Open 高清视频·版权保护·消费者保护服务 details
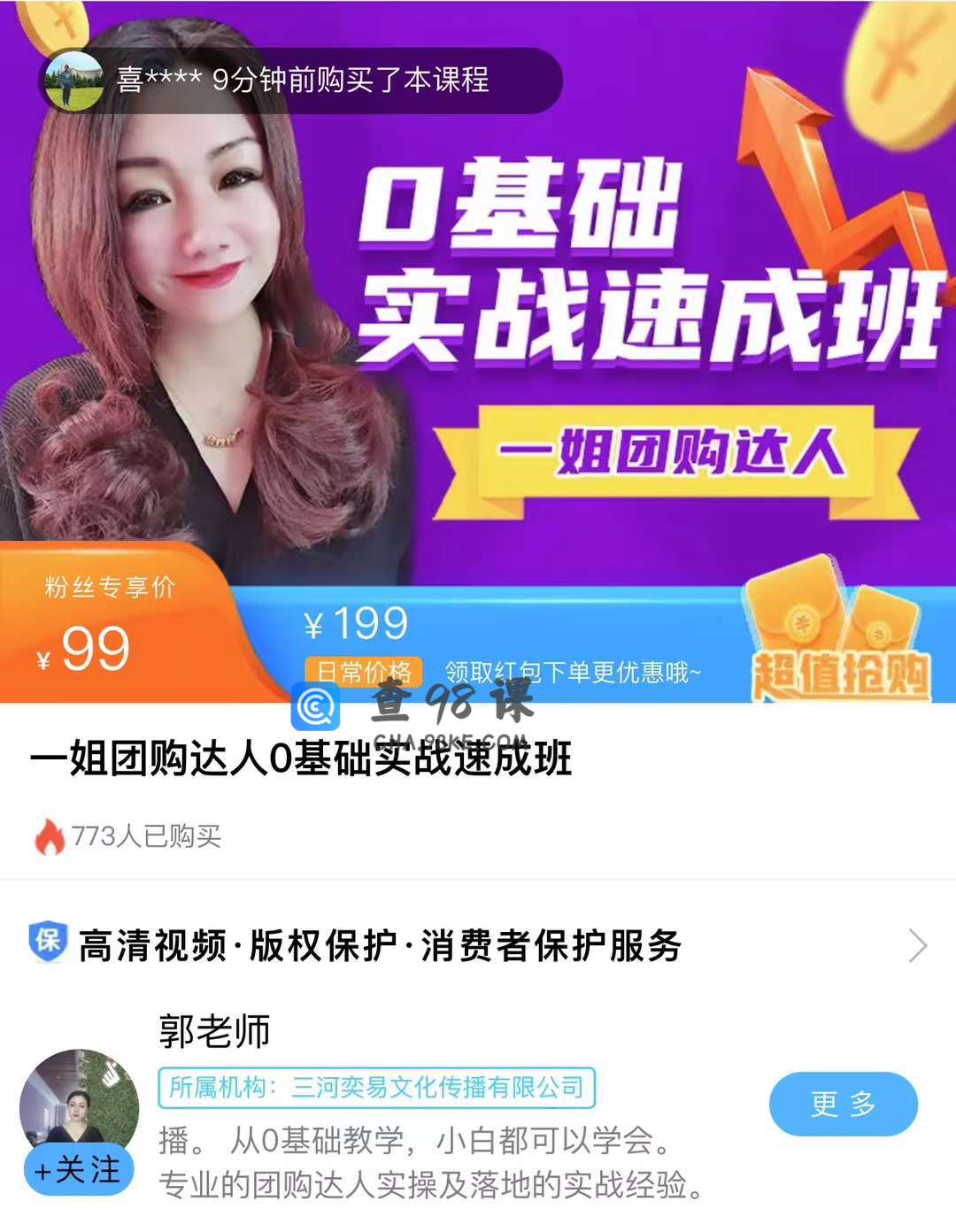956x1232 pixels. 478,945
